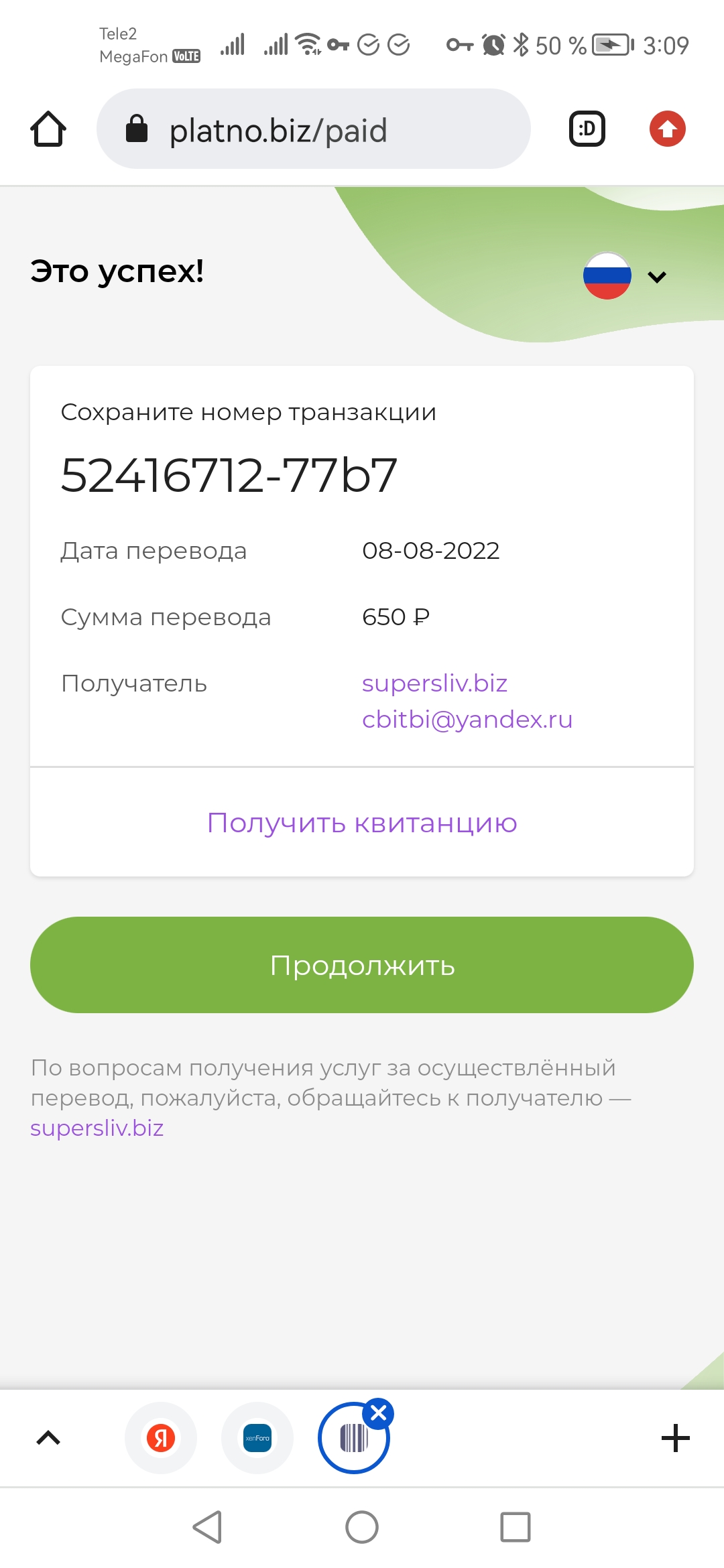Tap the cbitbi@yandex.ru email link

pyautogui.click(x=467, y=719)
